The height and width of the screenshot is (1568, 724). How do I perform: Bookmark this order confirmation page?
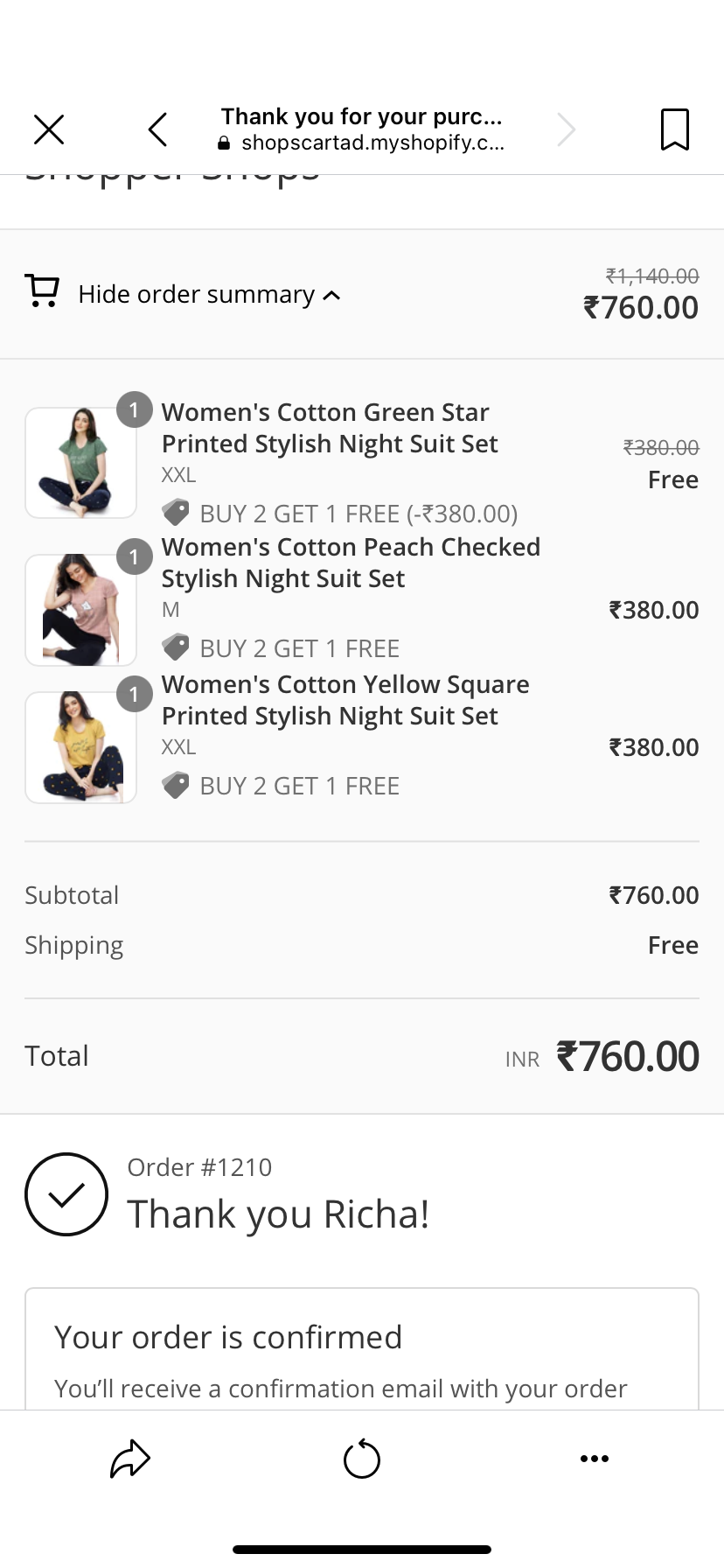click(x=674, y=129)
